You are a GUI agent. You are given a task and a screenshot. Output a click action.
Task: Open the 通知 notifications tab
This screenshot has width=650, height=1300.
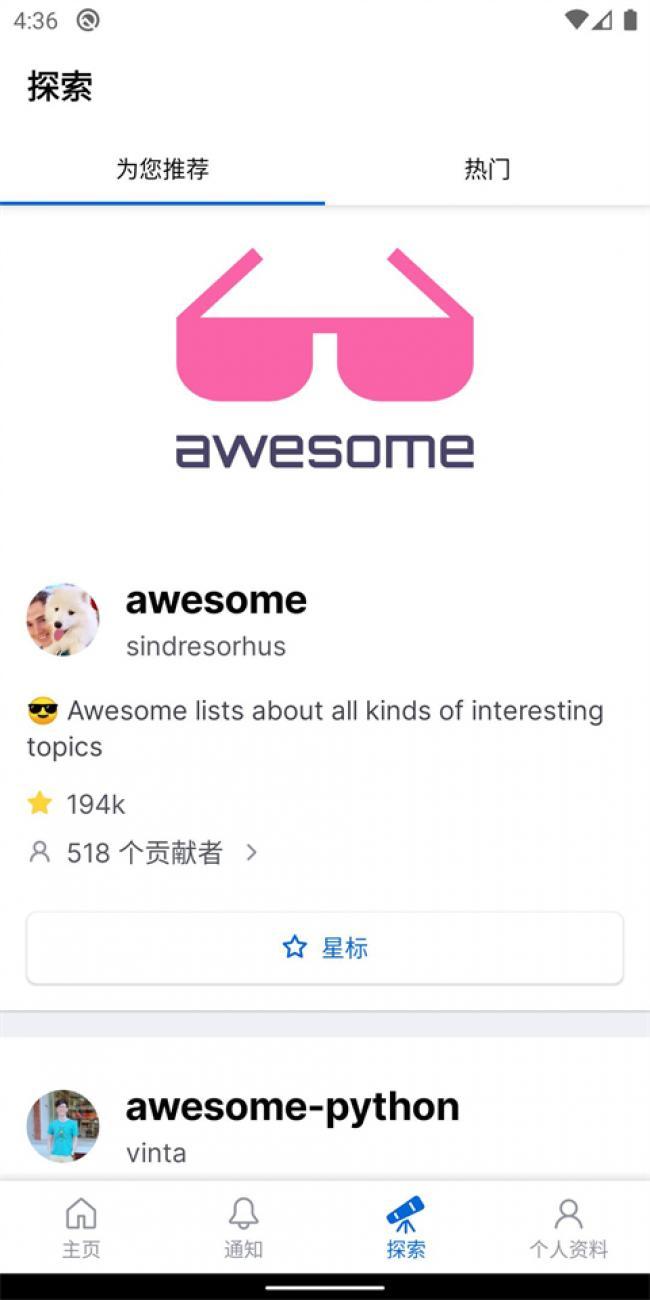pyautogui.click(x=243, y=1228)
